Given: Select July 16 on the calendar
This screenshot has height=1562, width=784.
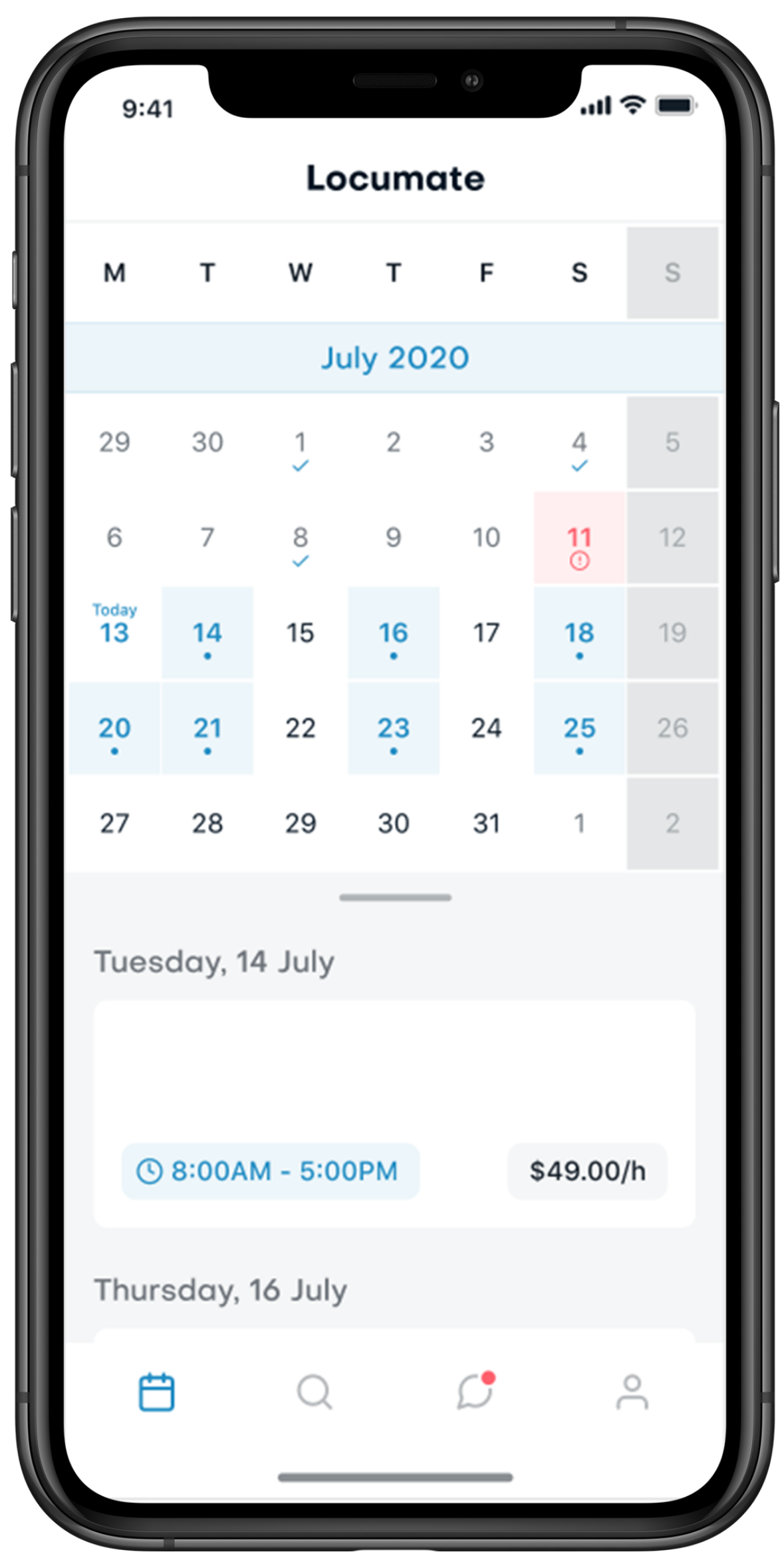Looking at the screenshot, I should coord(394,633).
